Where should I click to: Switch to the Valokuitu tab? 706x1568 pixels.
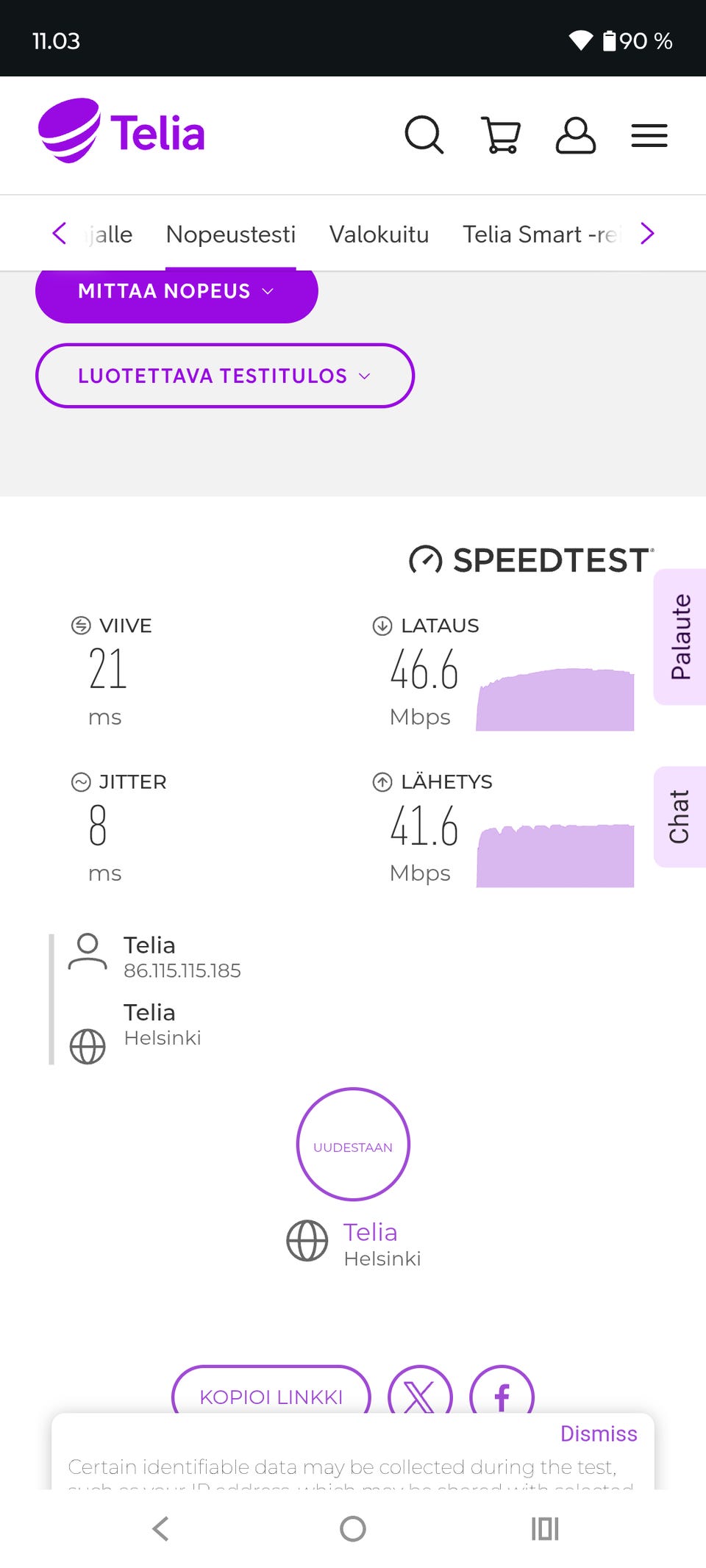379,235
